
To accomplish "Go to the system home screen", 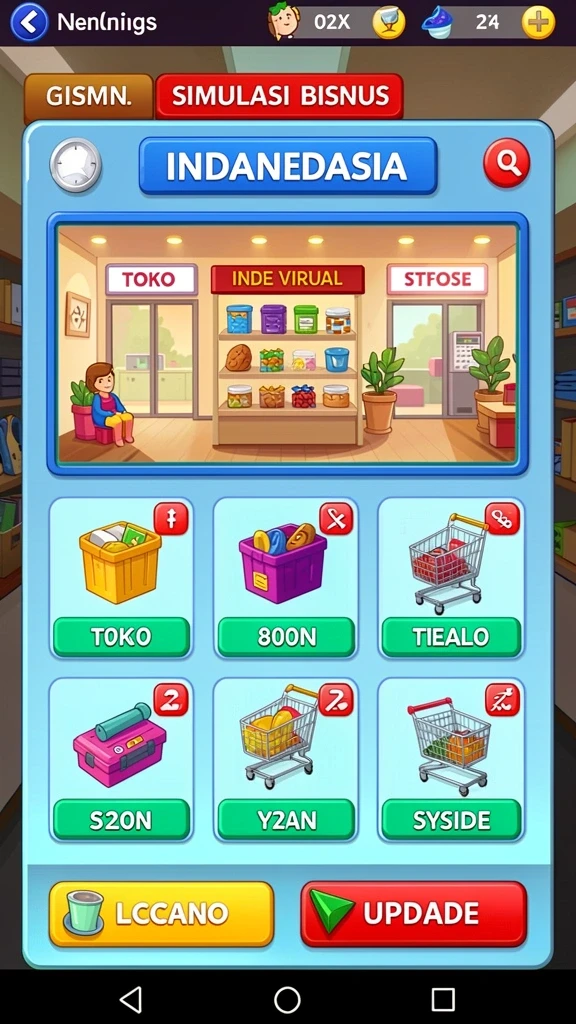I will click(x=287, y=999).
